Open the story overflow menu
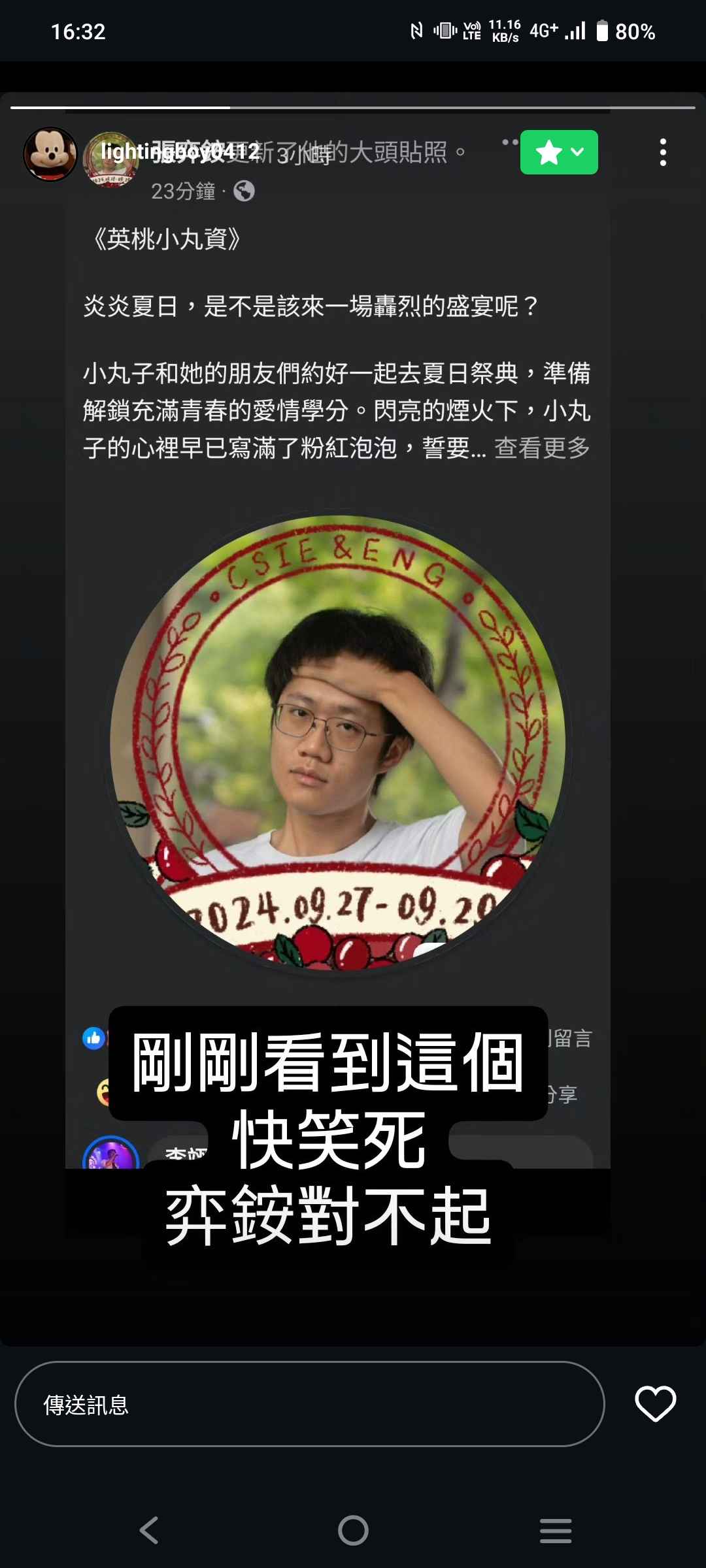The image size is (706, 1568). [x=663, y=152]
